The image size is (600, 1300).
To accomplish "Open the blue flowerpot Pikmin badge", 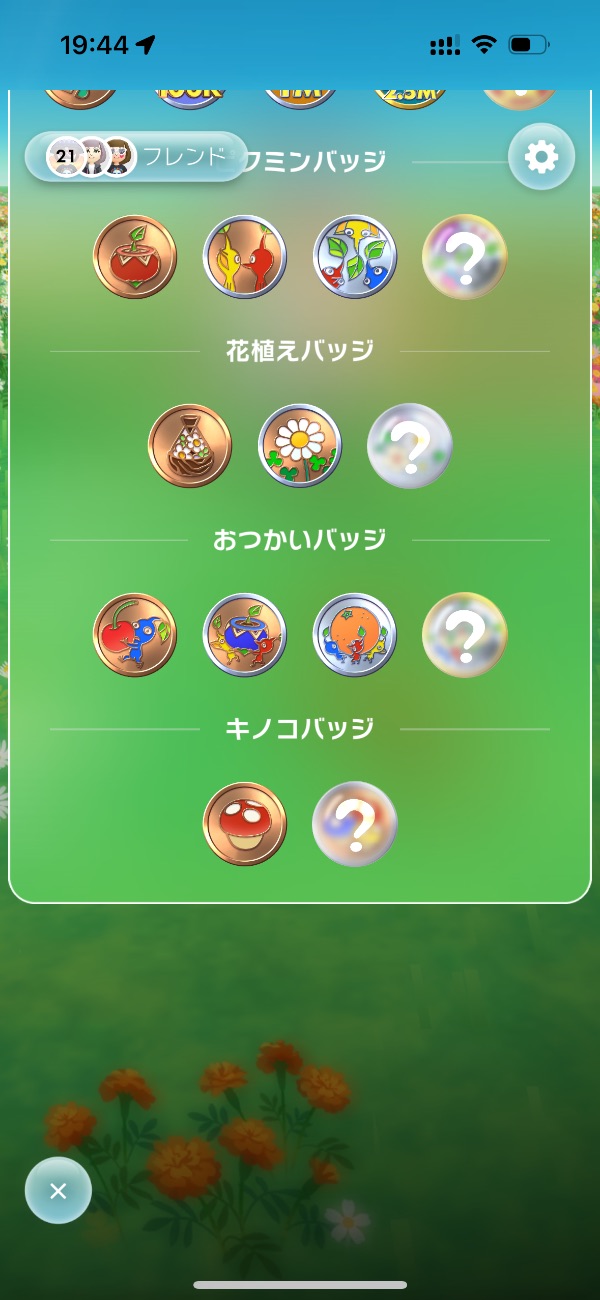I will tap(245, 635).
